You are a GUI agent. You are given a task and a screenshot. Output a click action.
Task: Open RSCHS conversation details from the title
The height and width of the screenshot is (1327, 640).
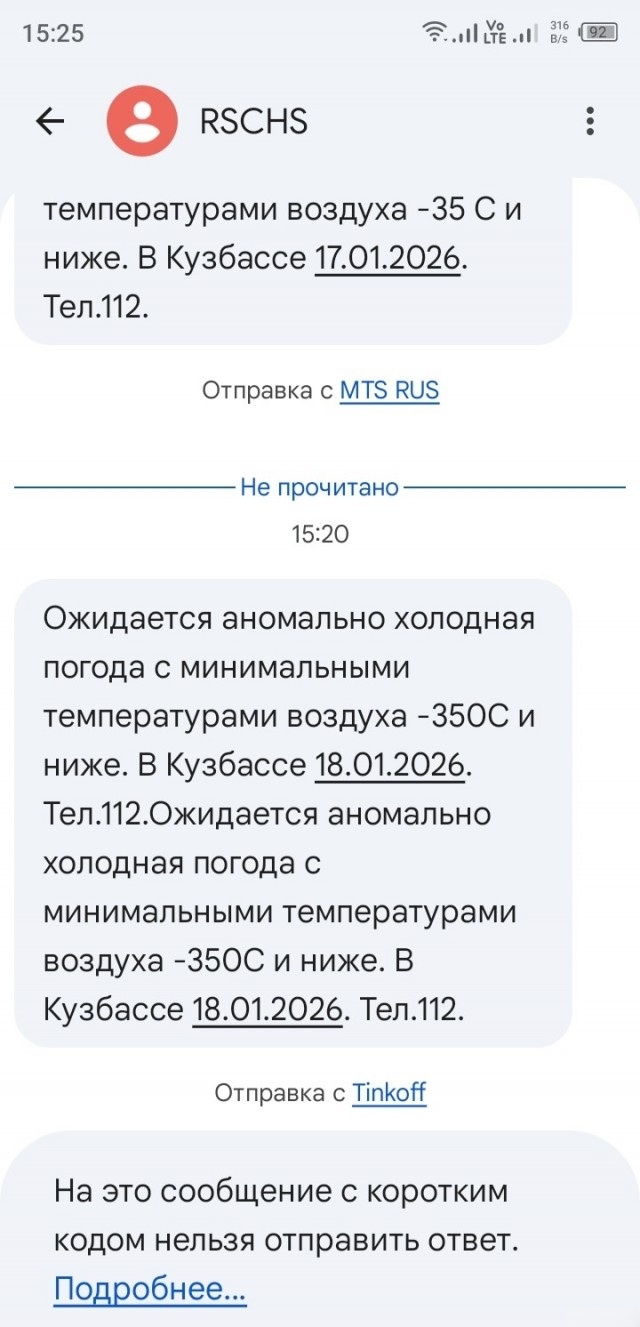pos(254,122)
